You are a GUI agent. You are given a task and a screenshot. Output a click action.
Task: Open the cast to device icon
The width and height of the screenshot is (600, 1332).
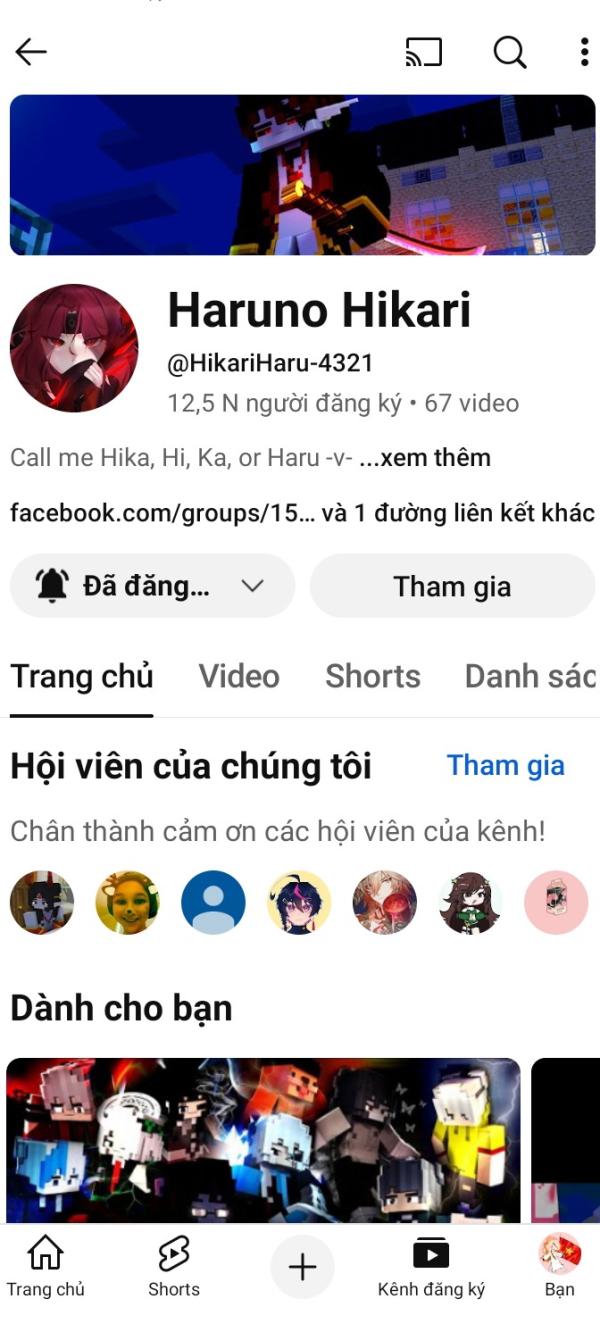423,52
